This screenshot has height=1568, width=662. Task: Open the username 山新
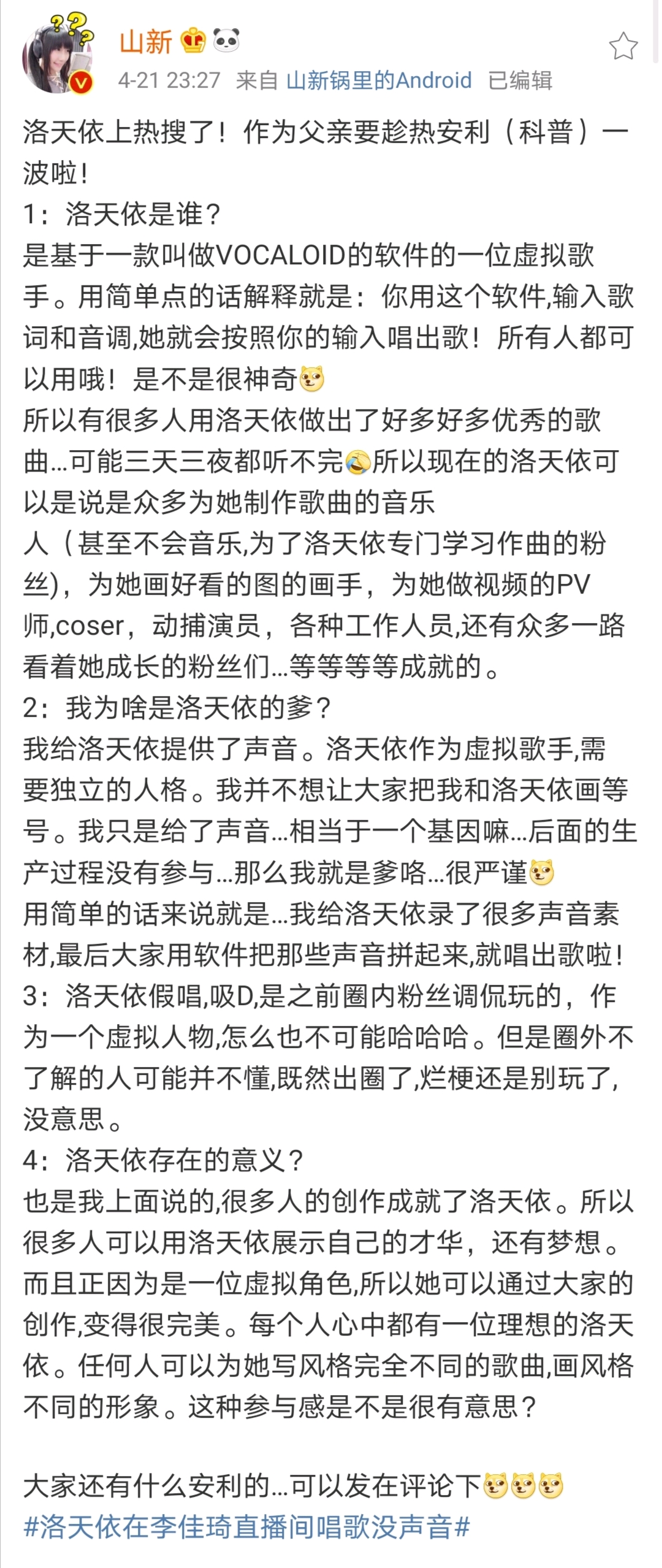[146, 42]
